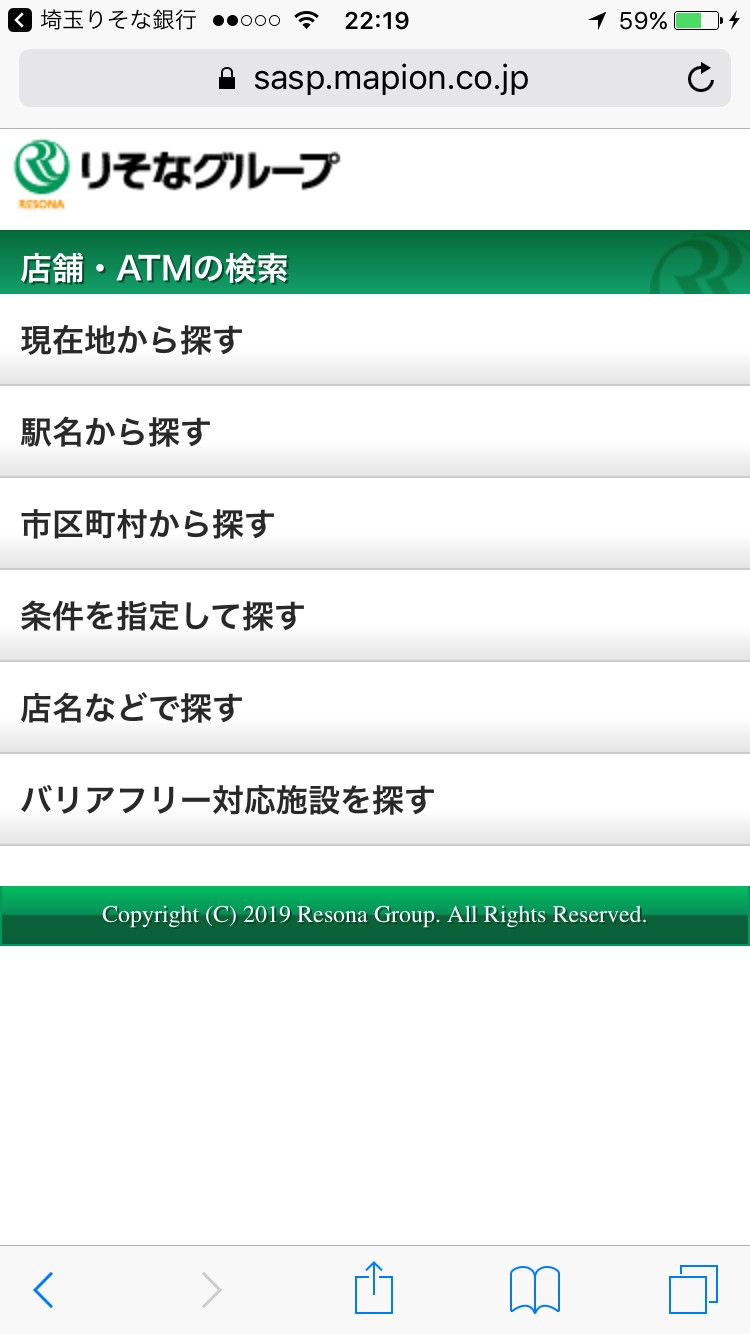This screenshot has width=750, height=1334.
Task: Open the Safari share sheet
Action: click(x=374, y=1288)
